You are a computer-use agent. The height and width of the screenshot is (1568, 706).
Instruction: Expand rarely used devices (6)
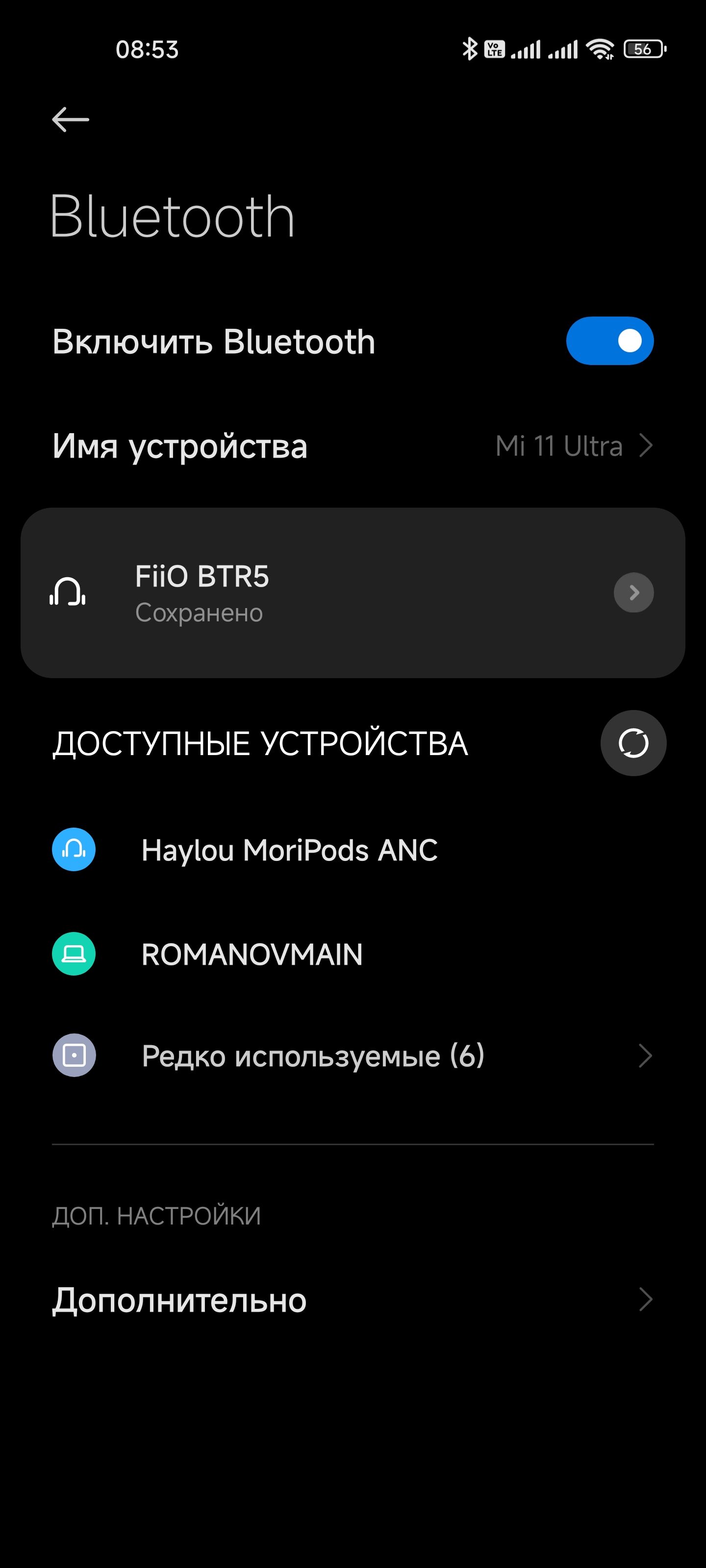353,1055
